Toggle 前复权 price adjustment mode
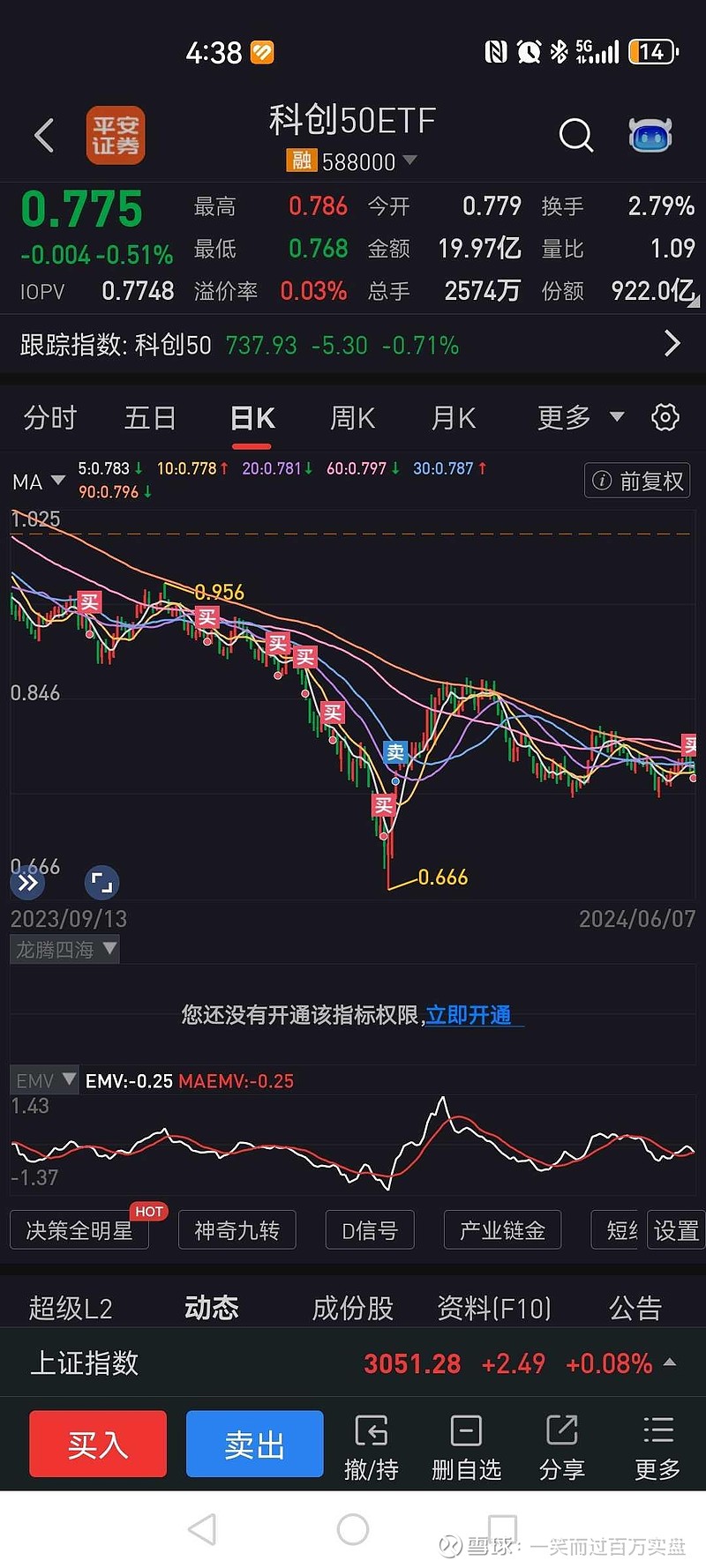Viewport: 706px width, 1568px height. pyautogui.click(x=636, y=480)
